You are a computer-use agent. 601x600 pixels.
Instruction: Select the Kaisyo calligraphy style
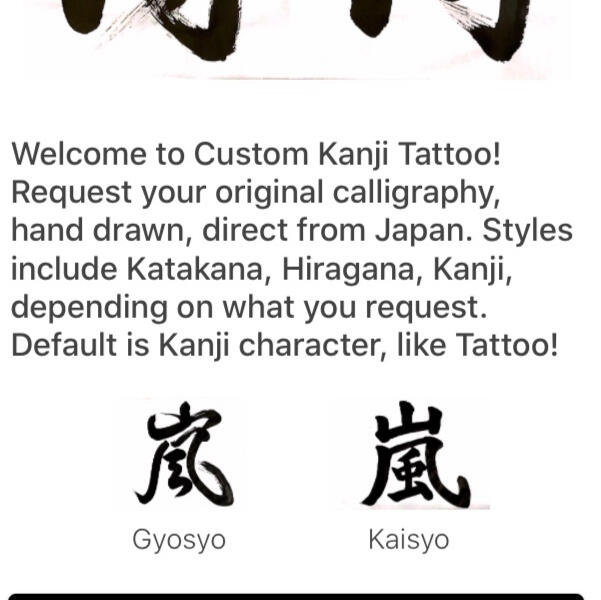coord(410,460)
